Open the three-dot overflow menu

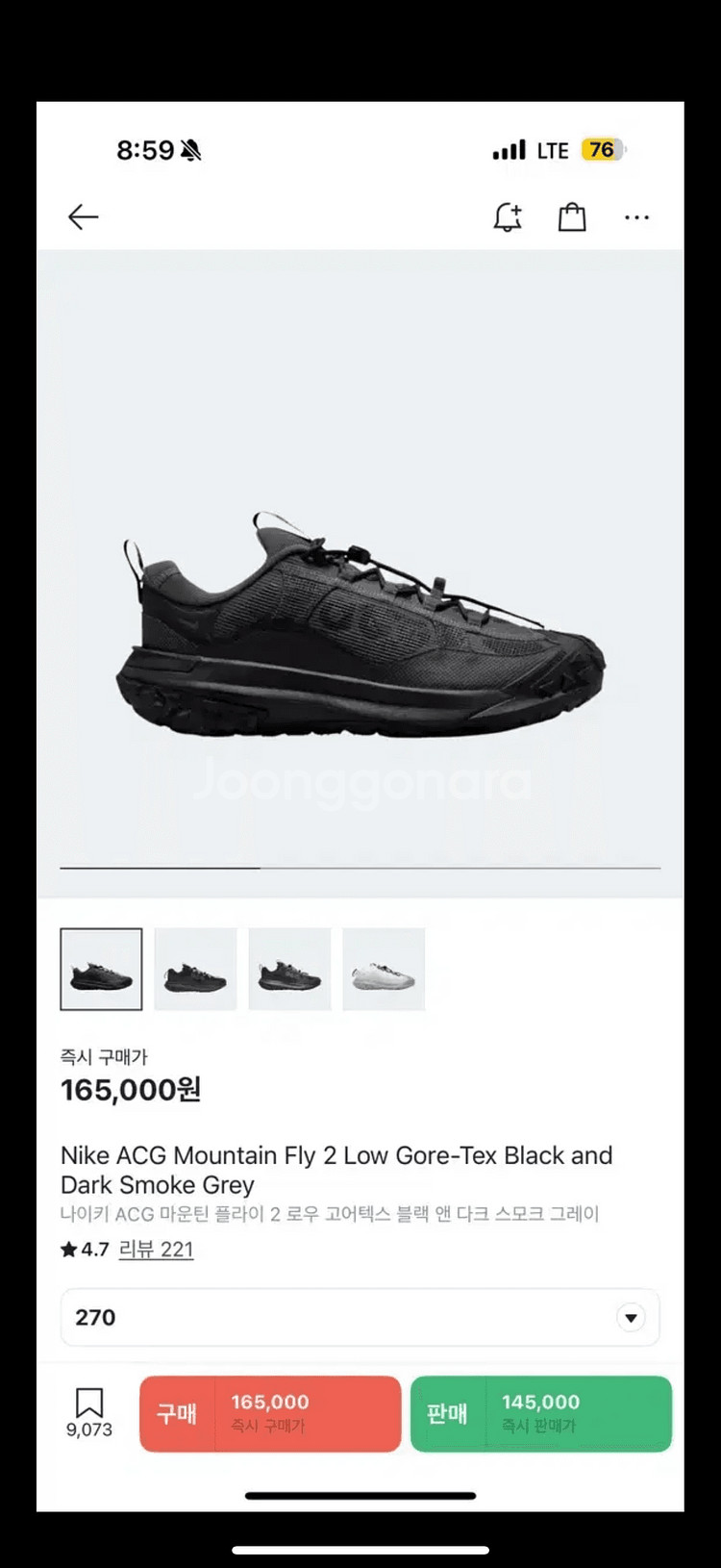click(x=636, y=217)
